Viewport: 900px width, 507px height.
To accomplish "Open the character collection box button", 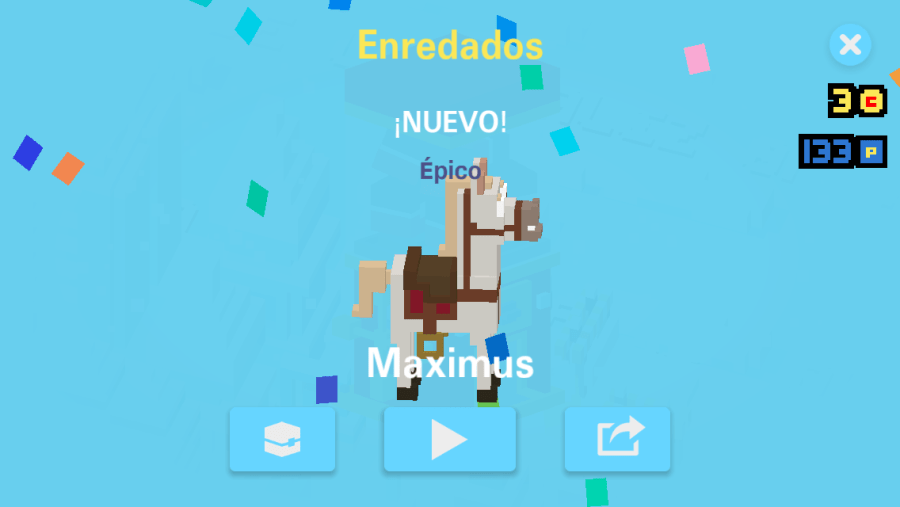I will click(x=282, y=439).
